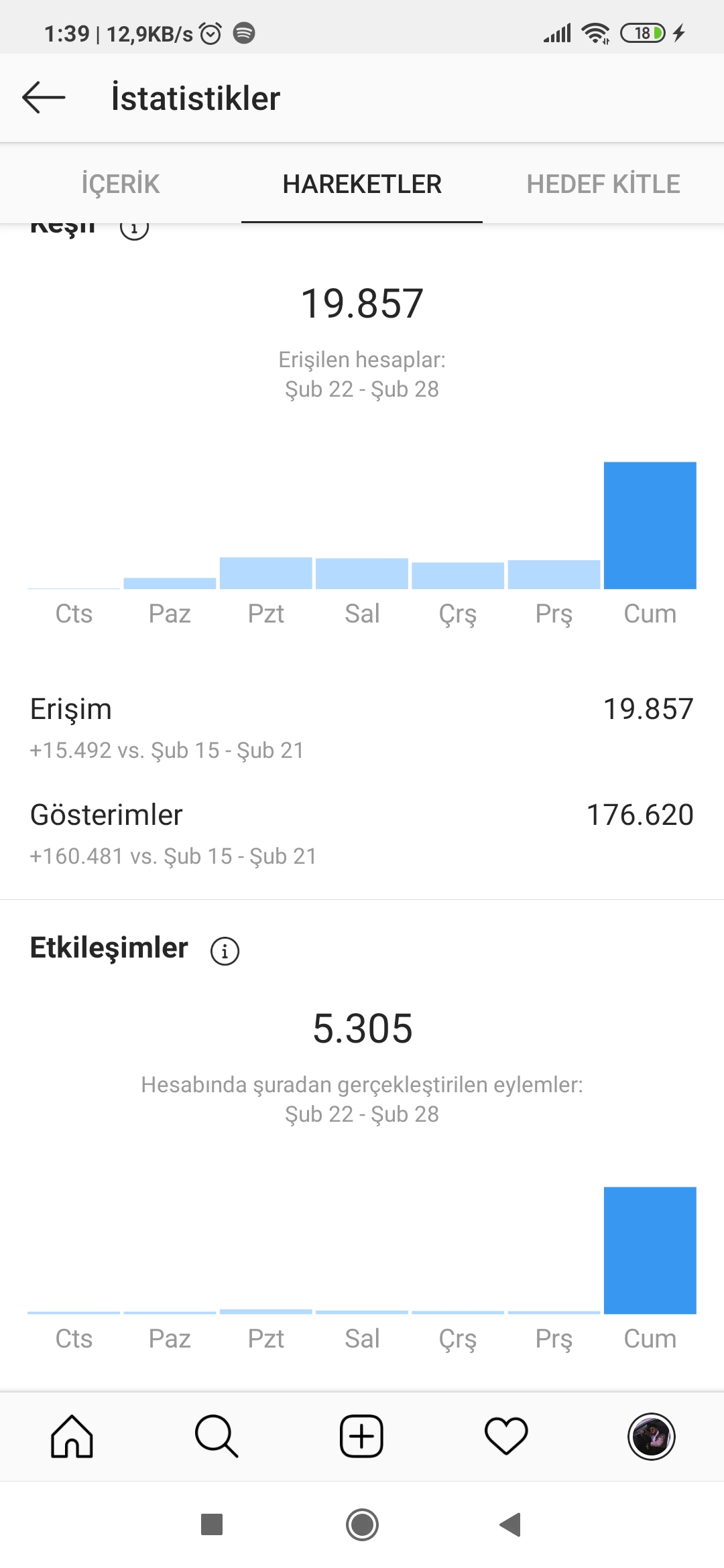The image size is (724, 1568).
Task: Open recent apps with square button
Action: pyautogui.click(x=212, y=1524)
